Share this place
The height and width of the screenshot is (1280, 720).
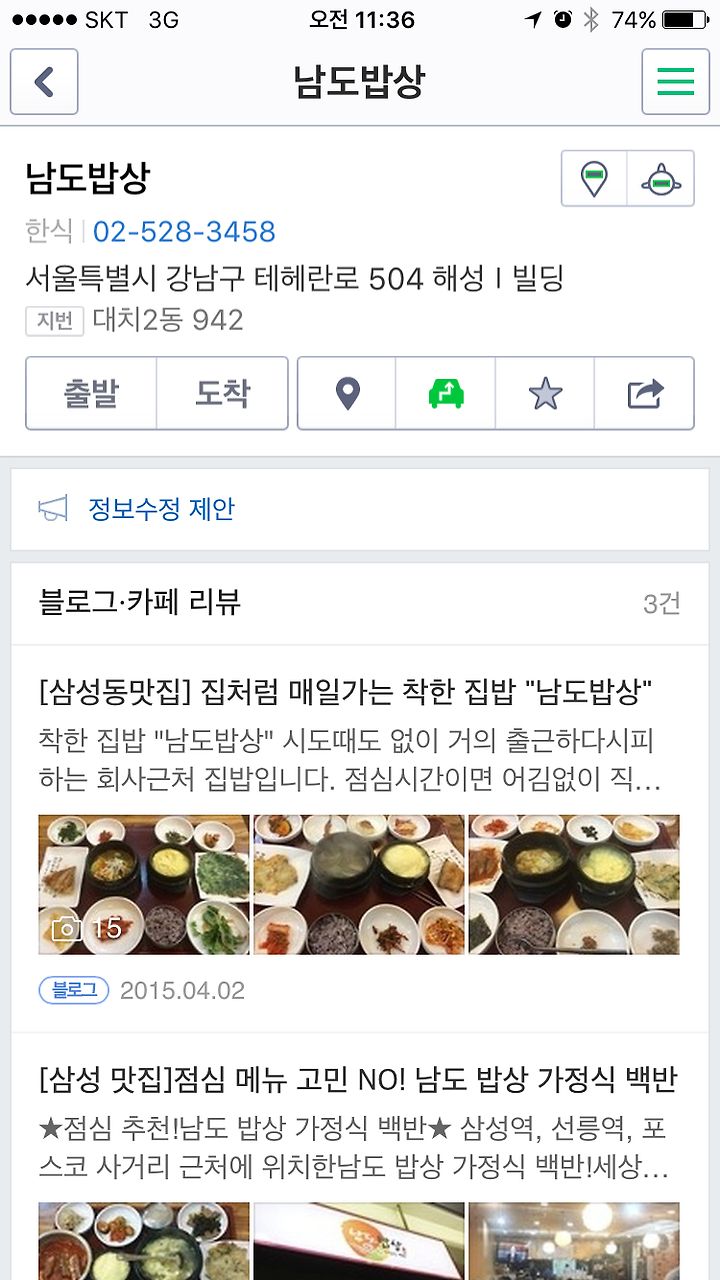click(x=644, y=393)
